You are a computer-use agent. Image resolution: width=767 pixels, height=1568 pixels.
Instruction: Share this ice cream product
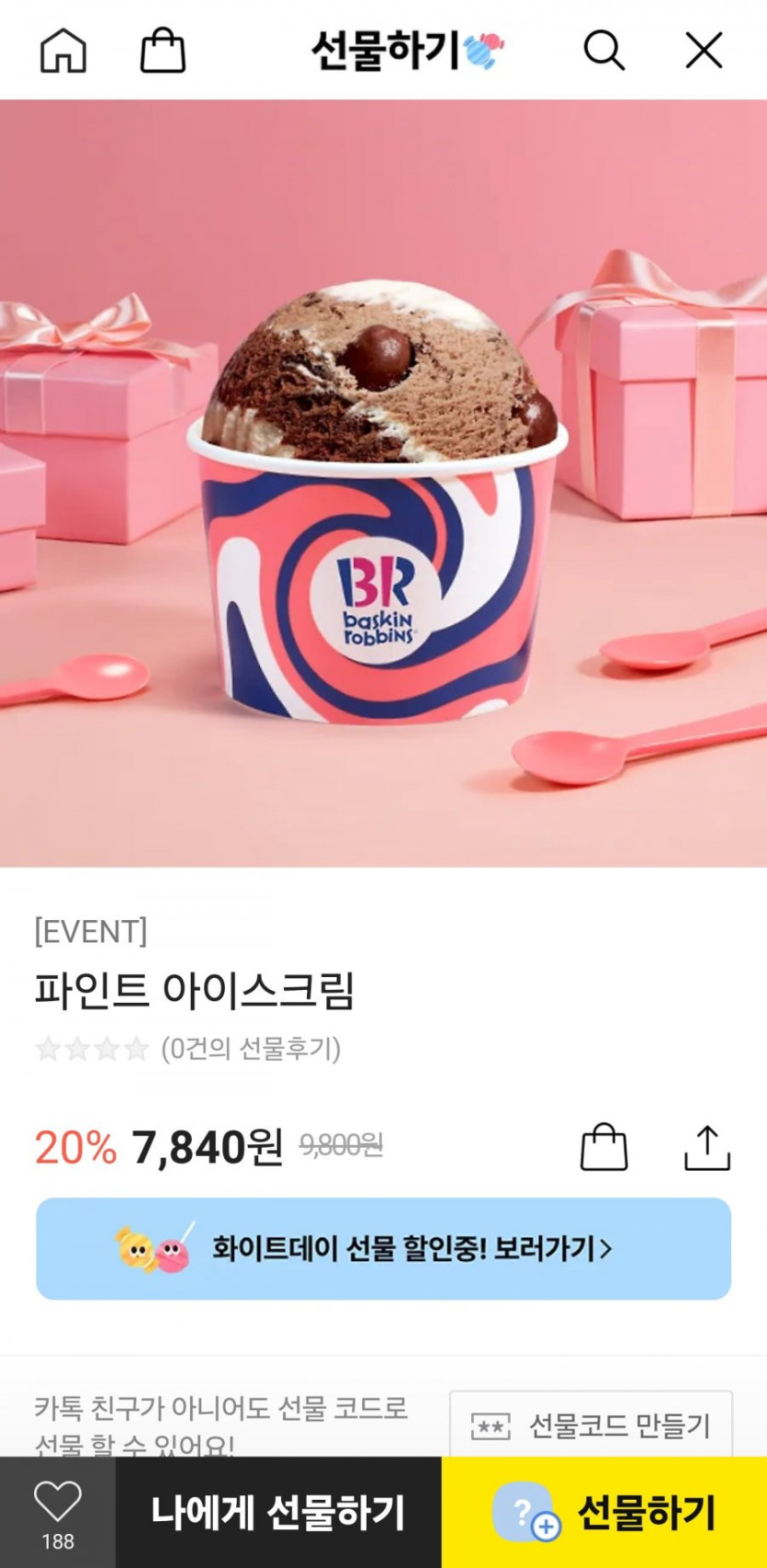(x=706, y=1147)
